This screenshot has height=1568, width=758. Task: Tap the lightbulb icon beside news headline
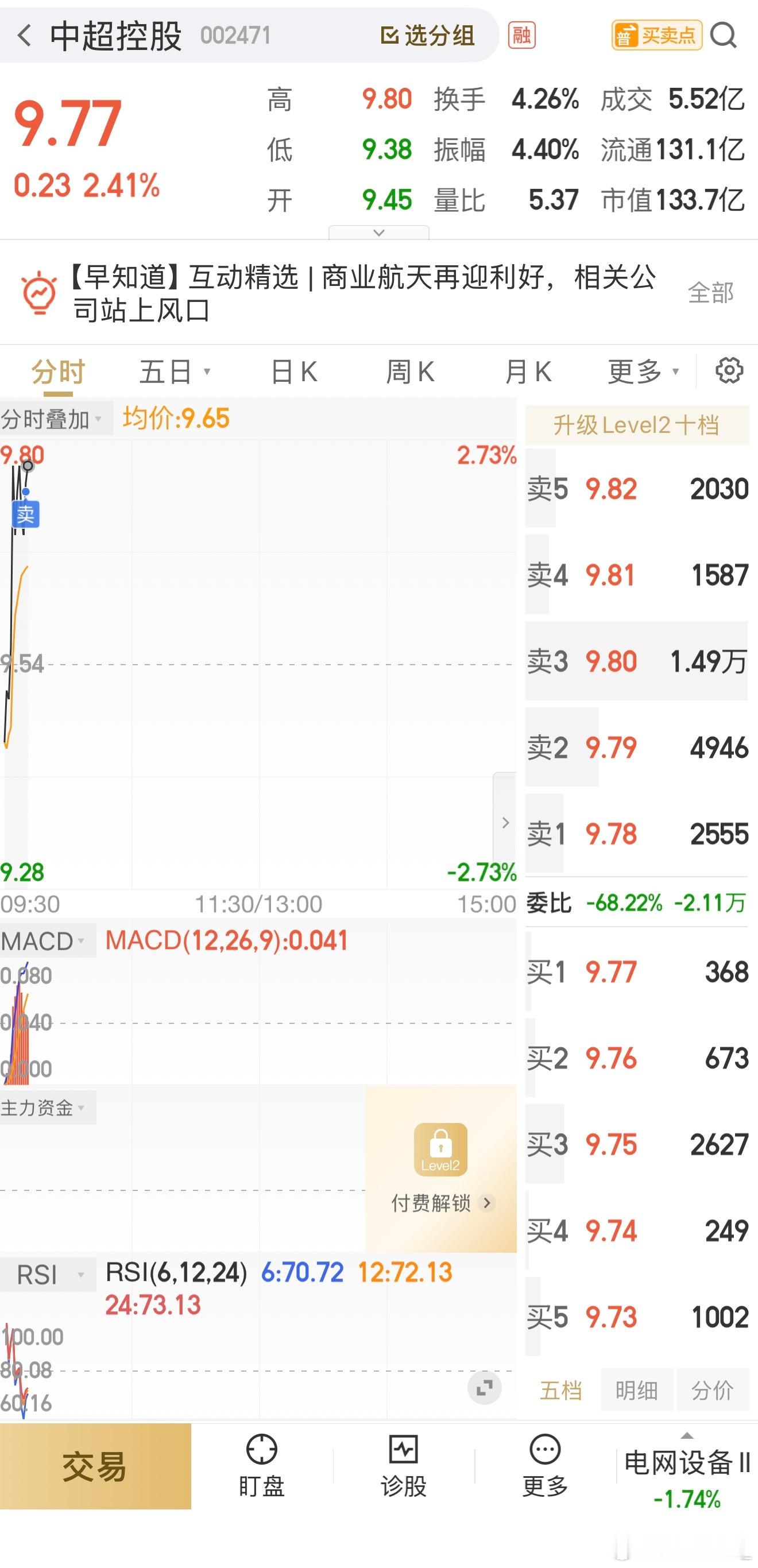(38, 292)
